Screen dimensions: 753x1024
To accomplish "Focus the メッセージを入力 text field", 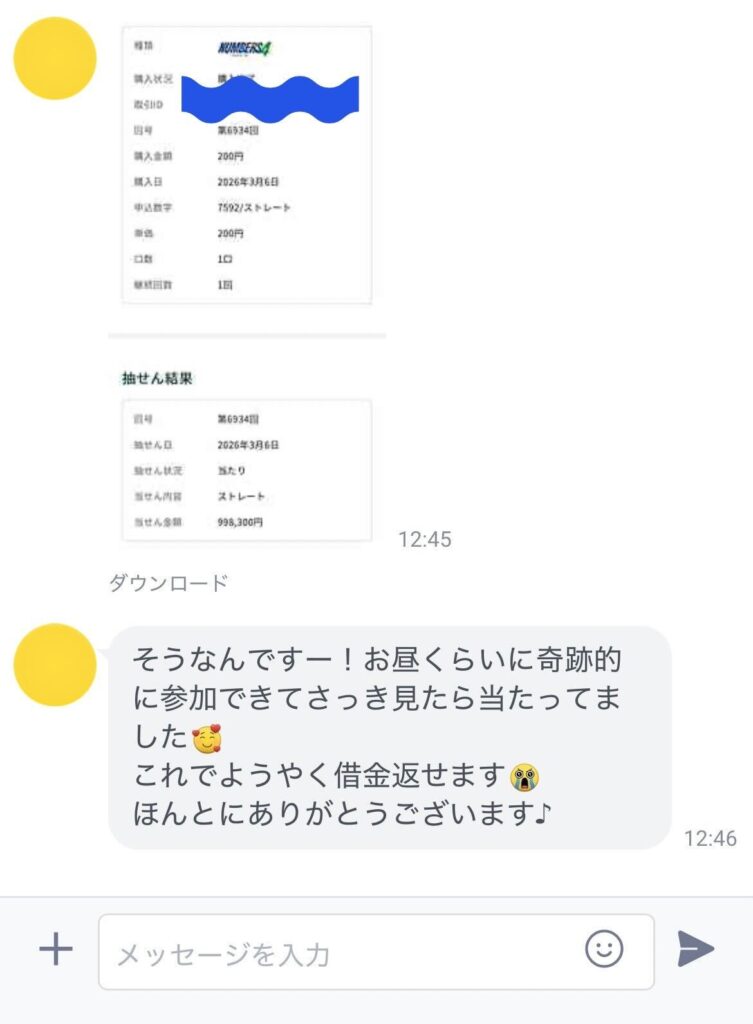I will tap(340, 953).
